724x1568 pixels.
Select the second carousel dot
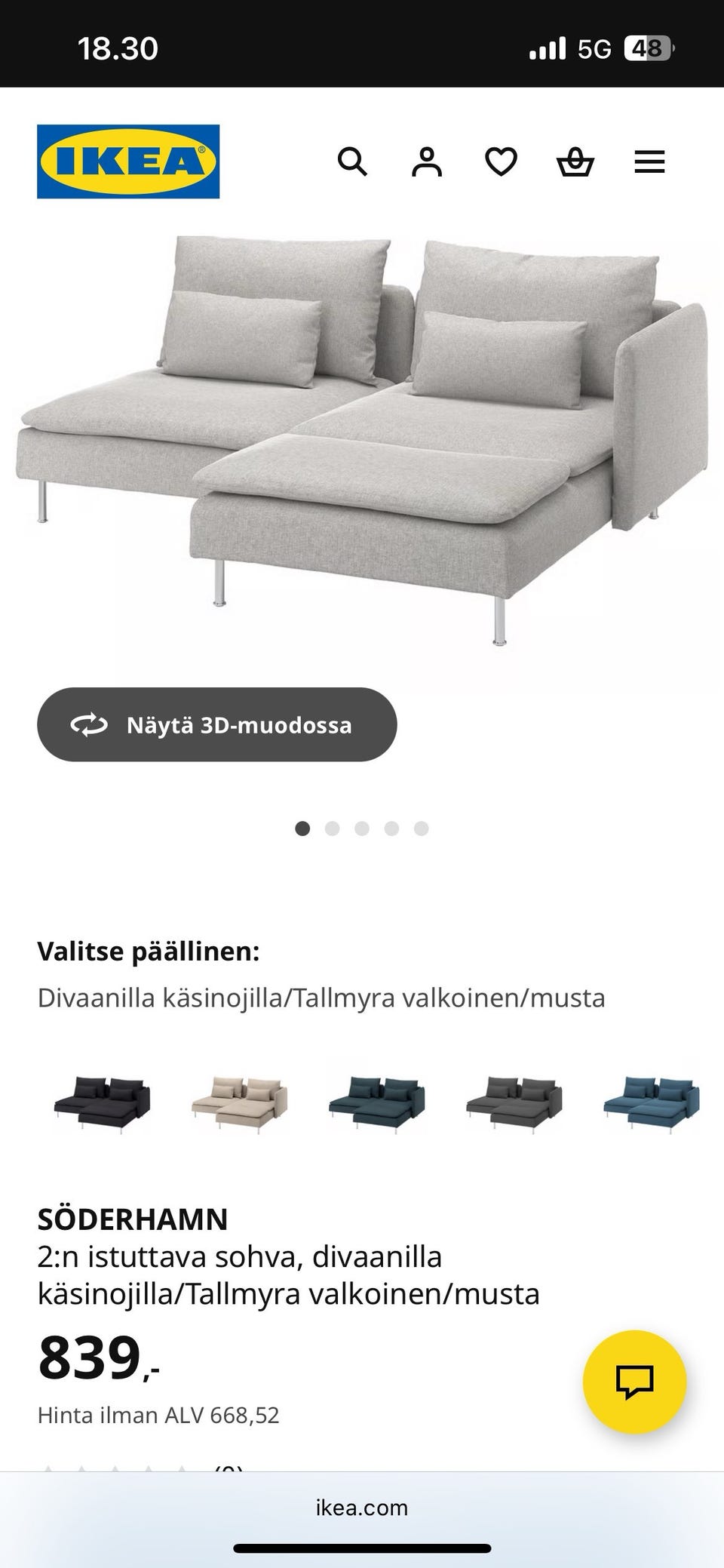click(x=333, y=828)
